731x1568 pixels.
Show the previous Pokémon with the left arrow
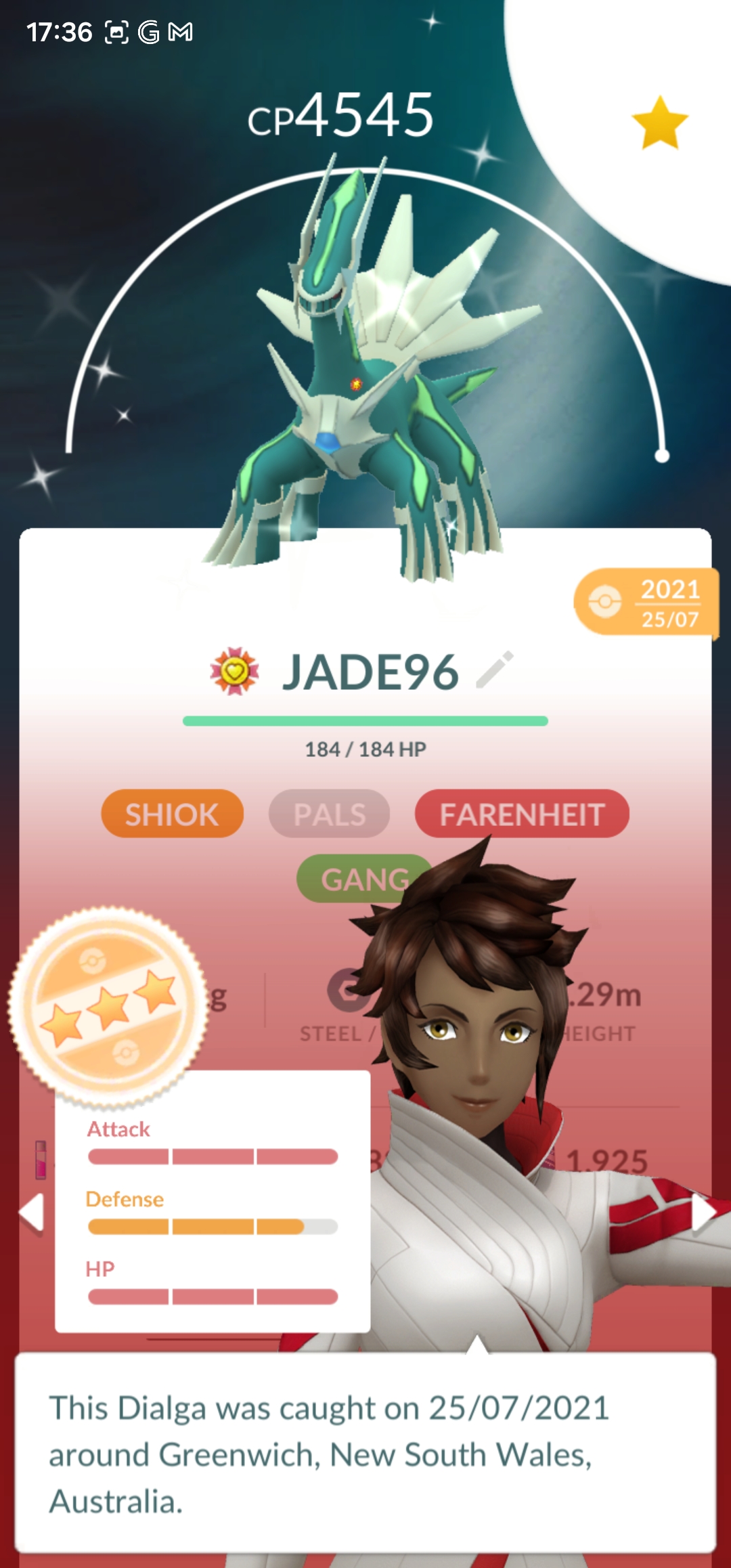[32, 1211]
